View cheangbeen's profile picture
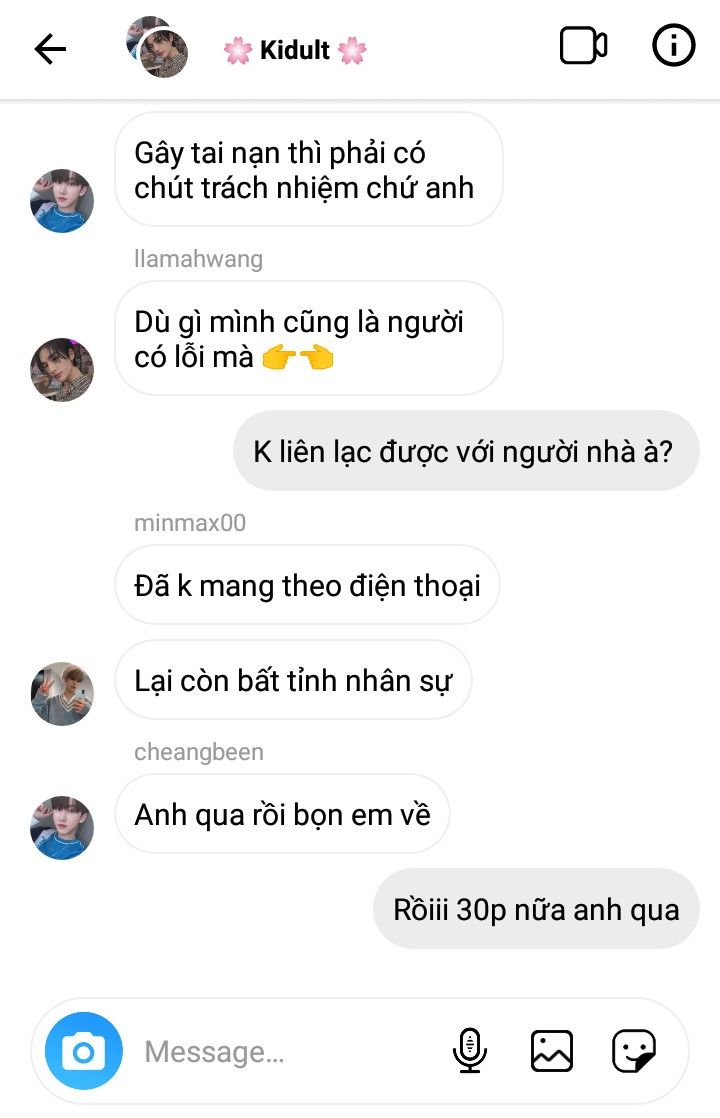The width and height of the screenshot is (720, 1118). [62, 827]
